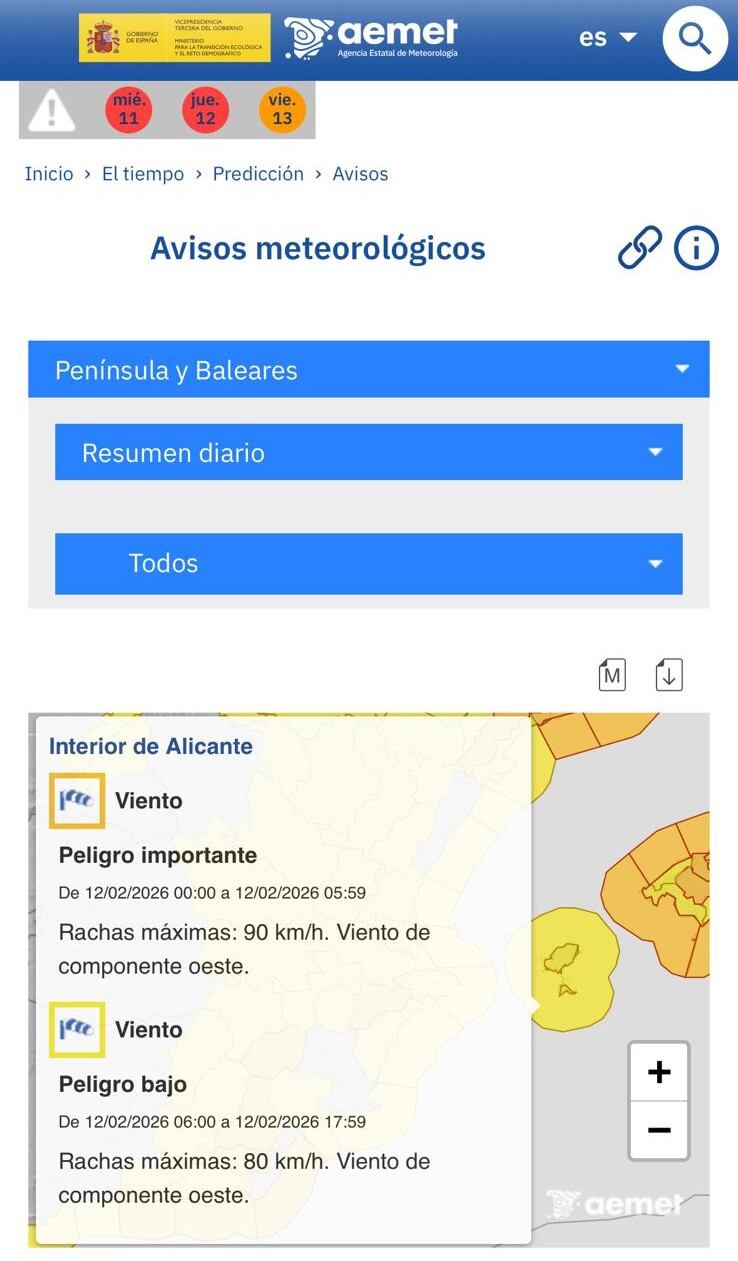Open the Resumen diario dropdown
The height and width of the screenshot is (1261, 738).
click(369, 452)
